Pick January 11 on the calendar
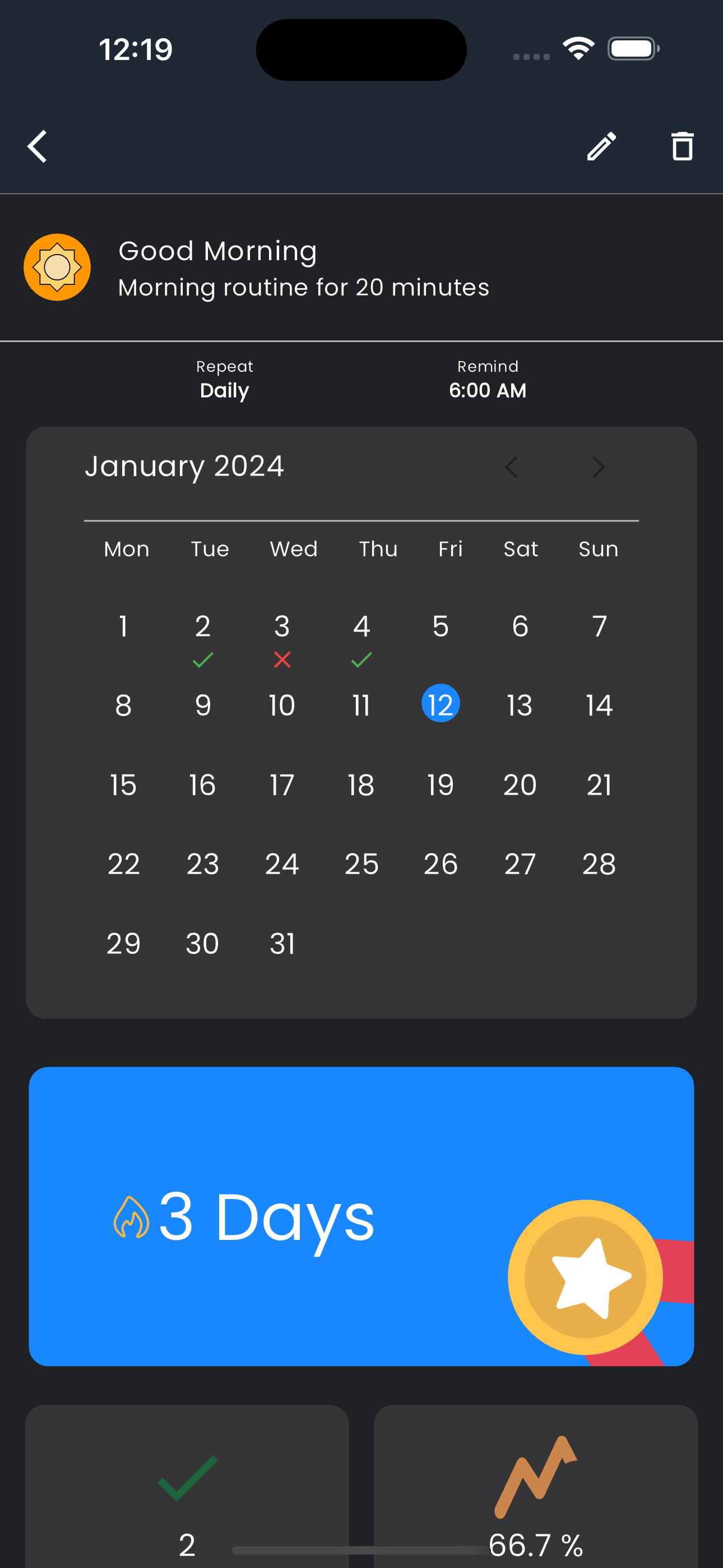 [361, 705]
